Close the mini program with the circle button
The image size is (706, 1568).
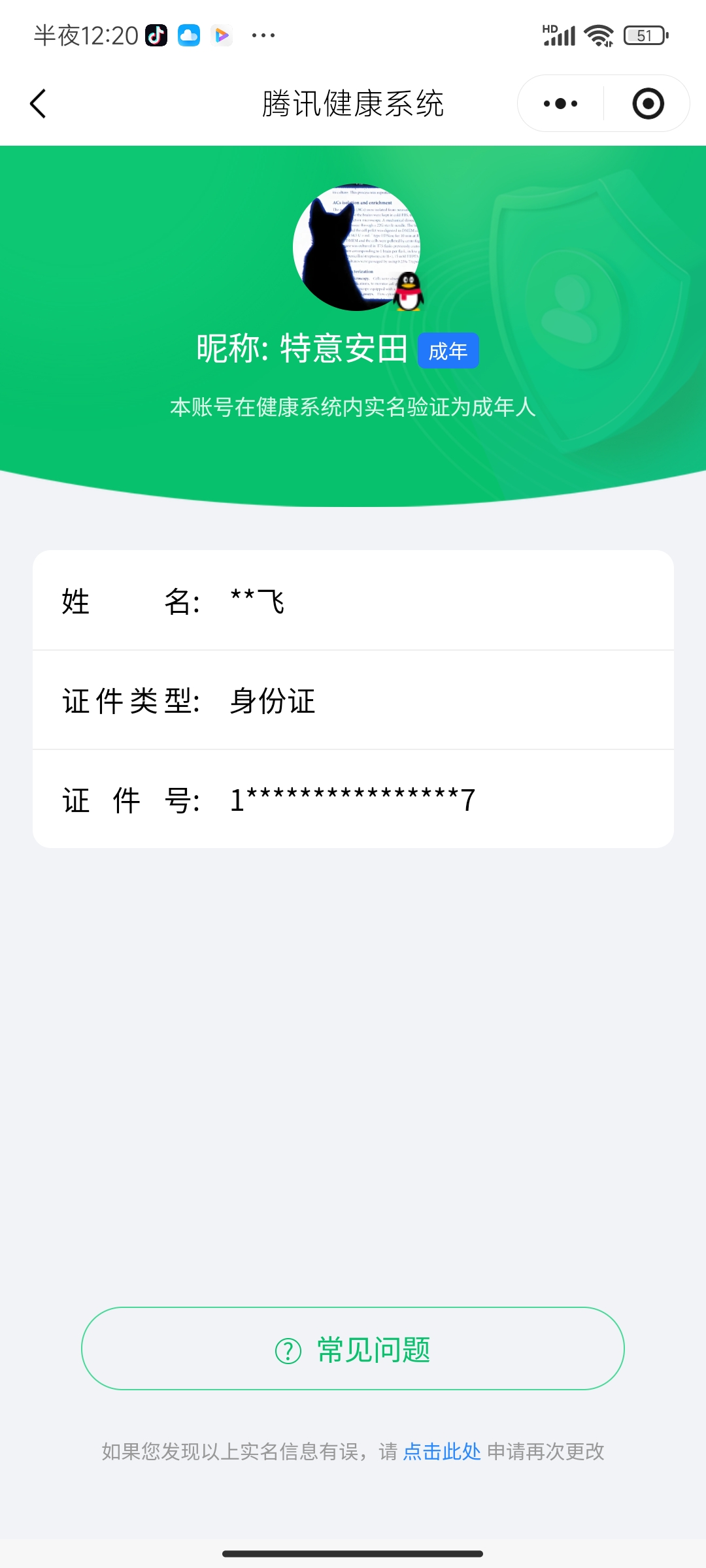(x=648, y=104)
